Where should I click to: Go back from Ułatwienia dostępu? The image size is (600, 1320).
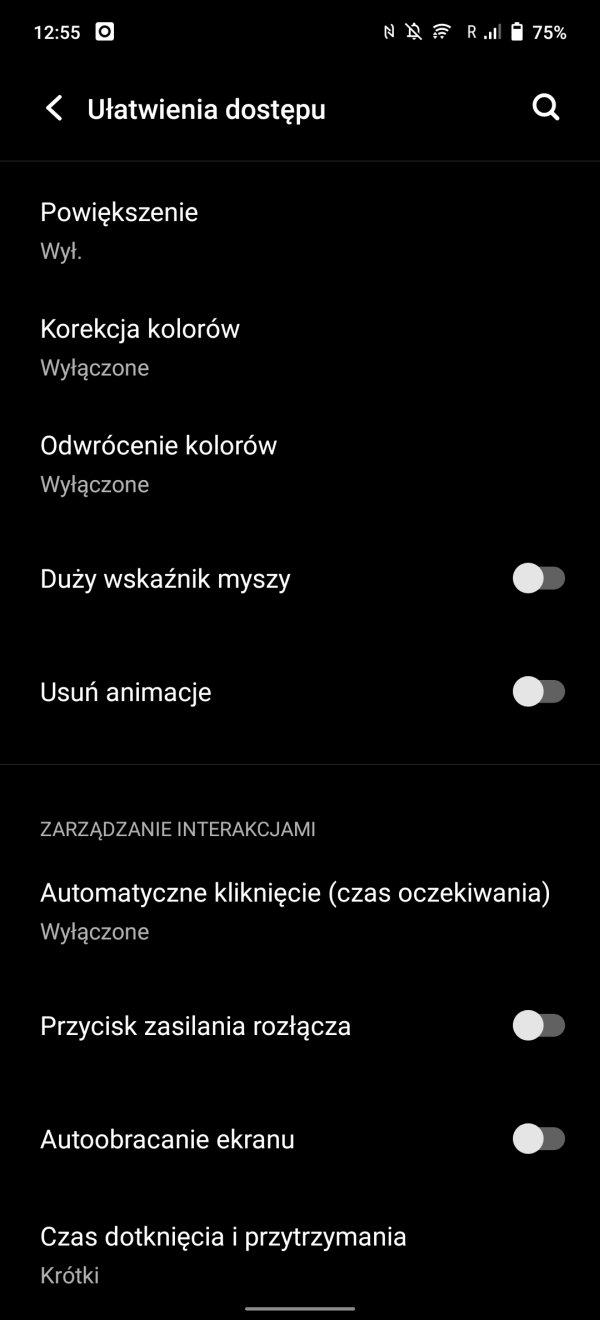[54, 109]
